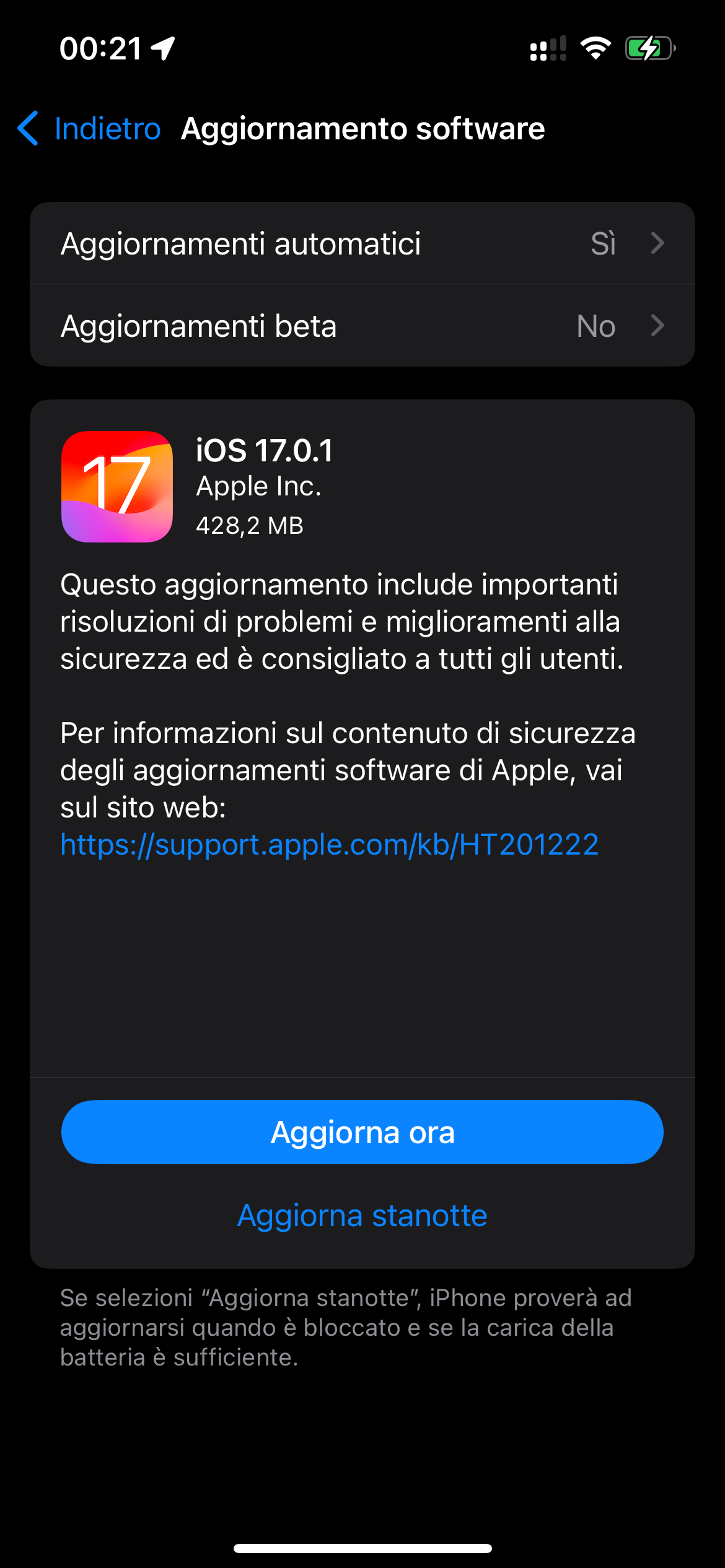Open Aggiornamenti automatici settings
725x1568 pixels.
362,243
